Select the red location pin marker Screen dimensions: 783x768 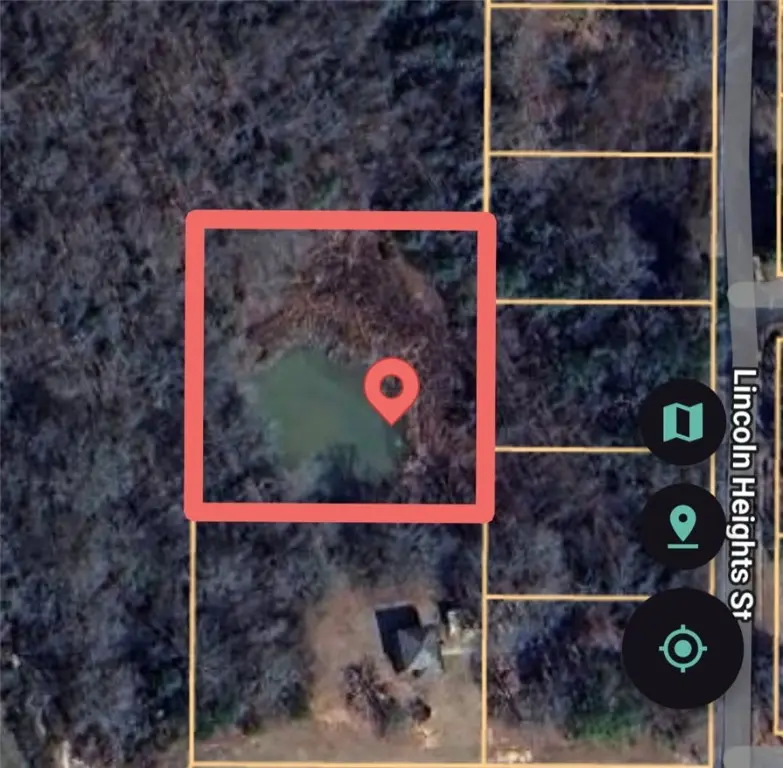pyautogui.click(x=391, y=385)
